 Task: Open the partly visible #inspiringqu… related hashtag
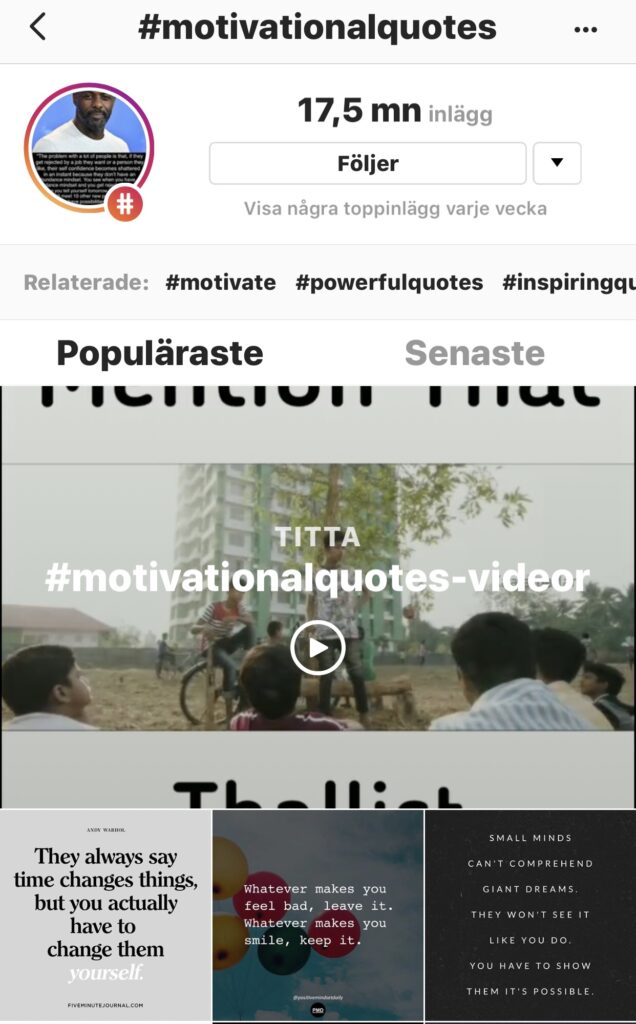tap(568, 282)
